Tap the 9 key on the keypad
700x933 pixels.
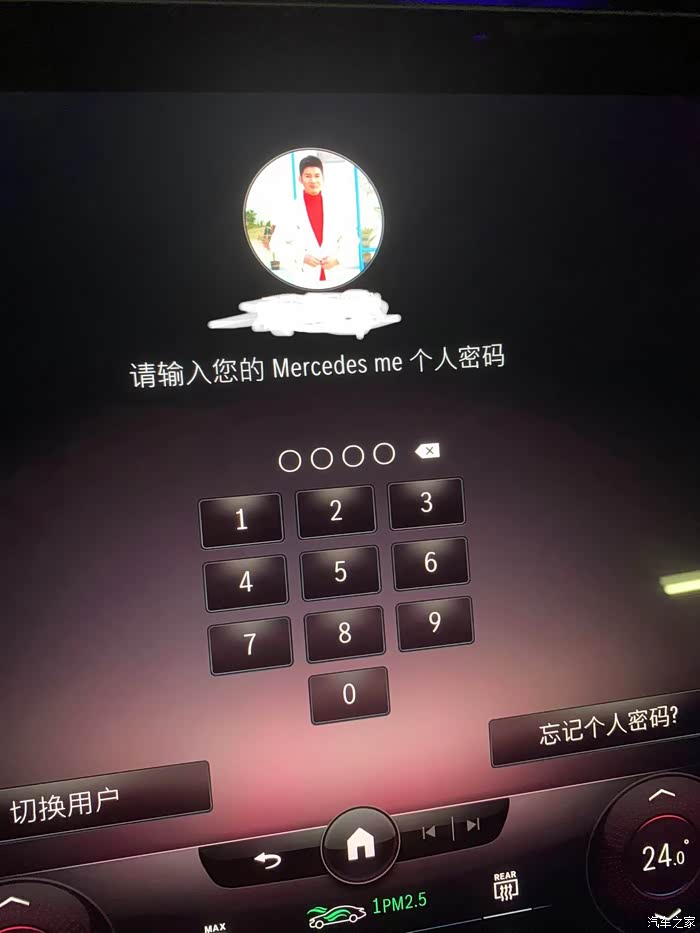pyautogui.click(x=435, y=622)
